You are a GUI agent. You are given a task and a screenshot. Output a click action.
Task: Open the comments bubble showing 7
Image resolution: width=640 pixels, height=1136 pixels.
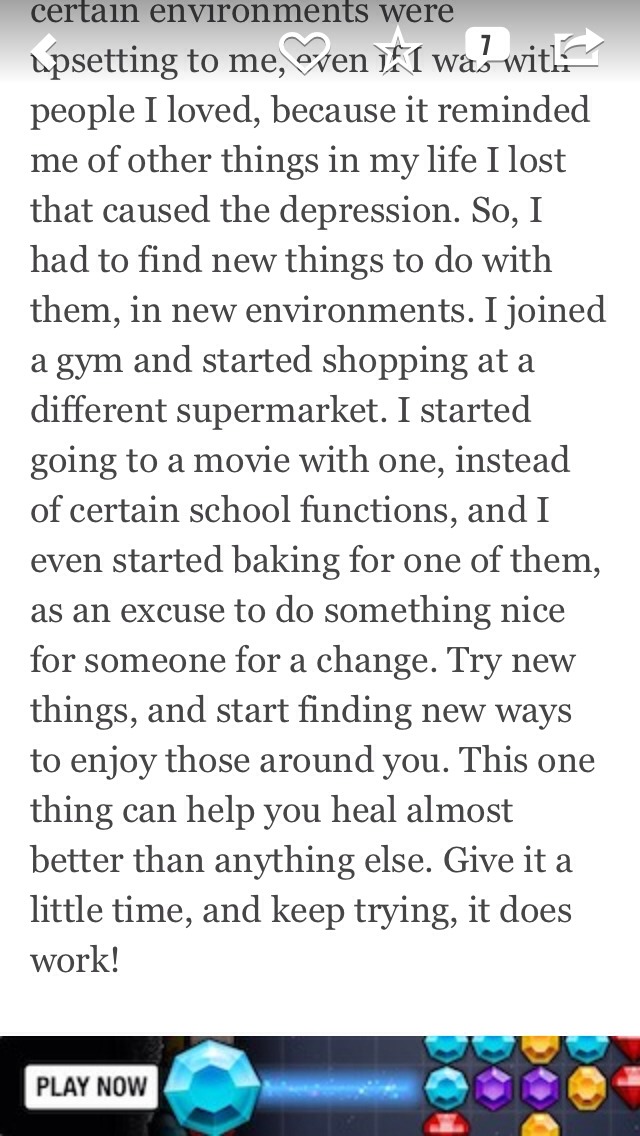coord(487,45)
